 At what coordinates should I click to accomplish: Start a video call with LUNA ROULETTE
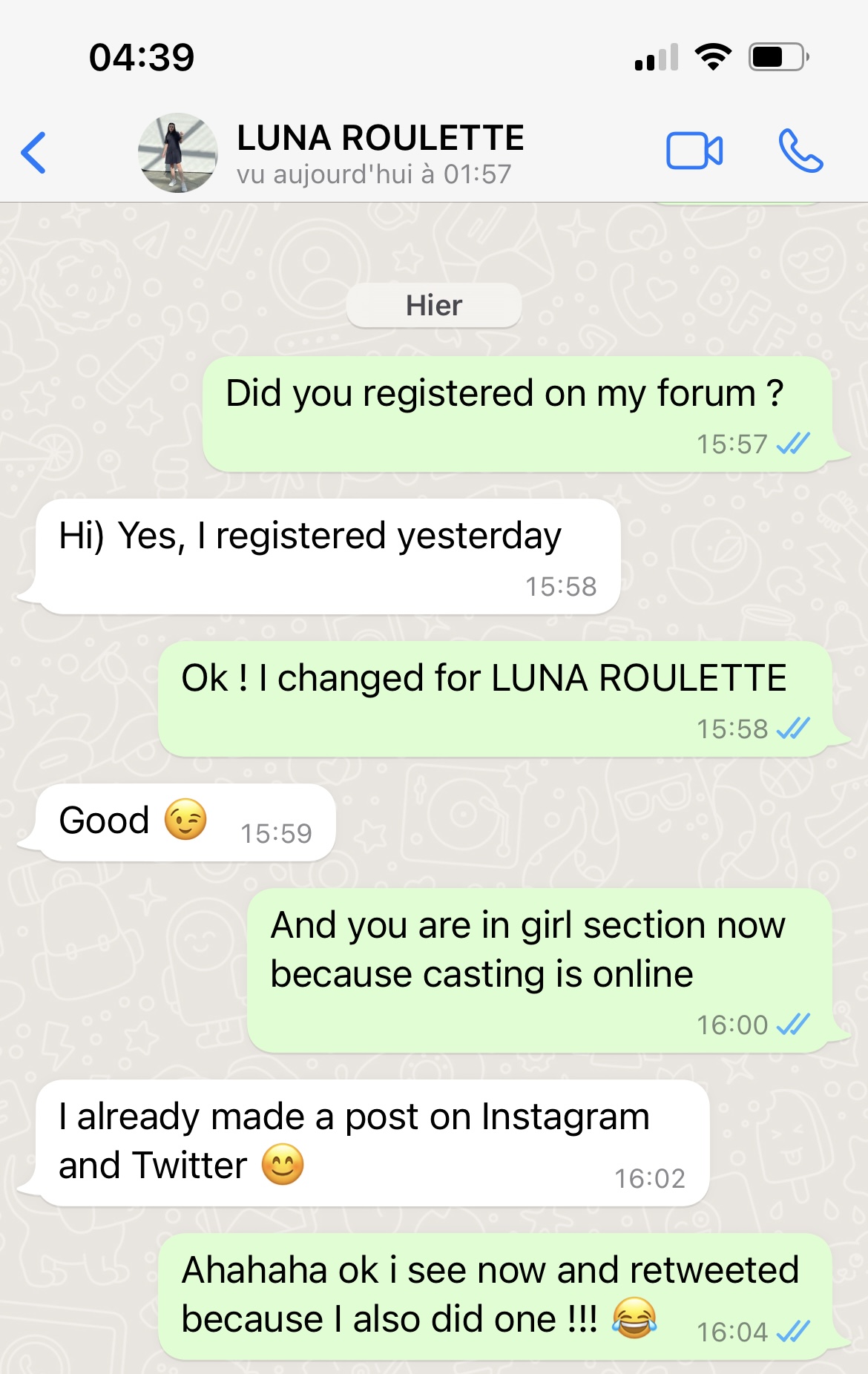[x=694, y=151]
